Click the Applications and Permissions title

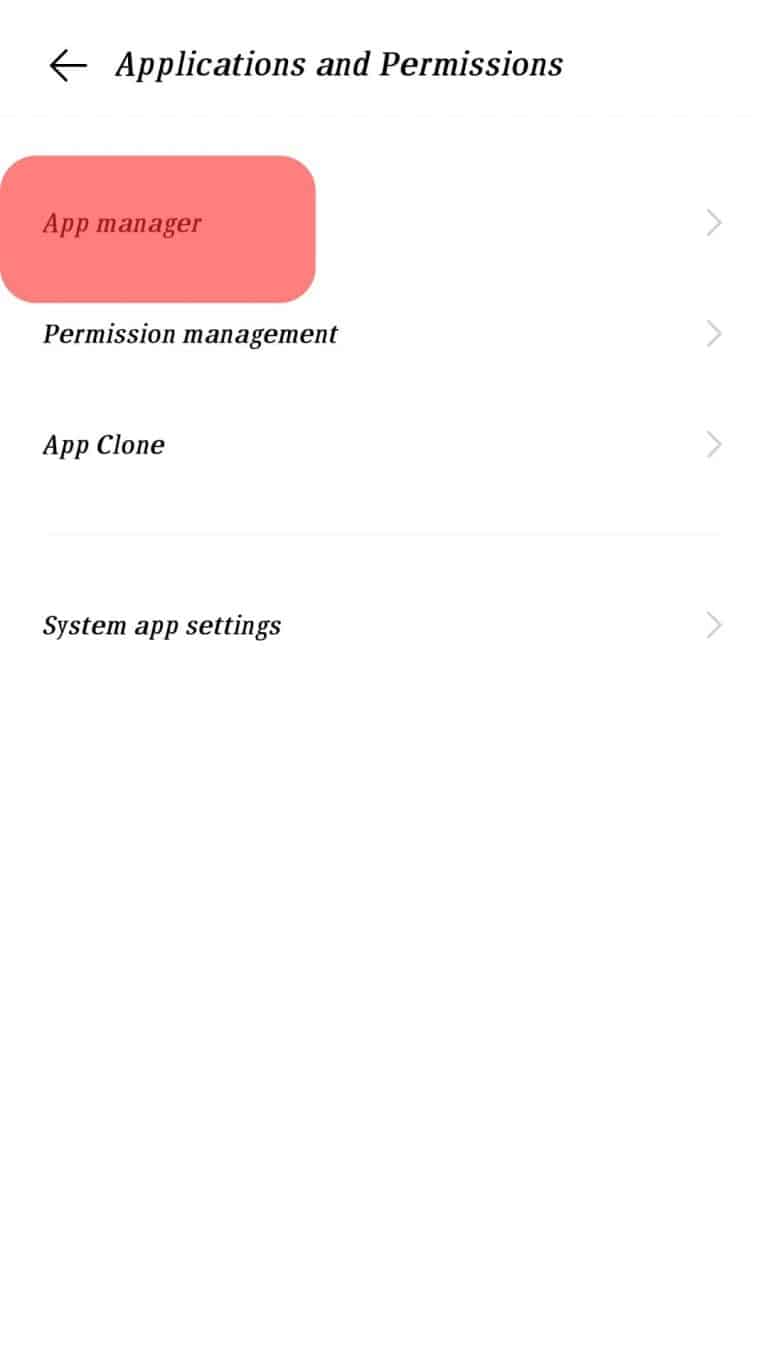click(339, 64)
